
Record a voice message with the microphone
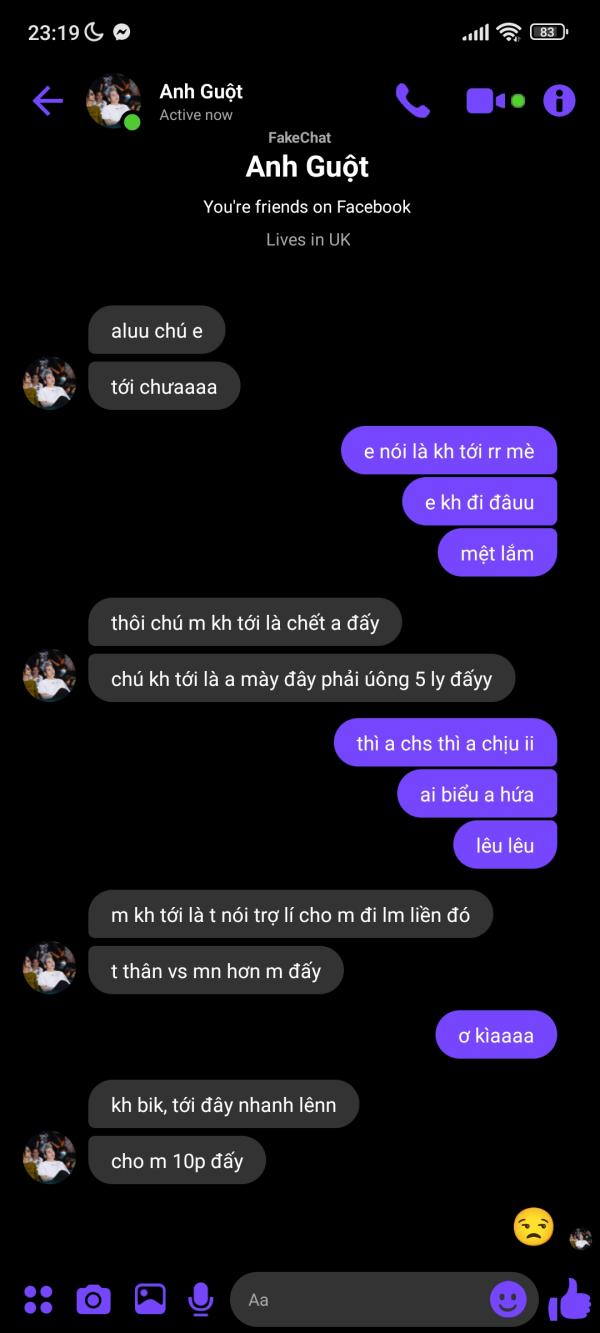point(201,1299)
